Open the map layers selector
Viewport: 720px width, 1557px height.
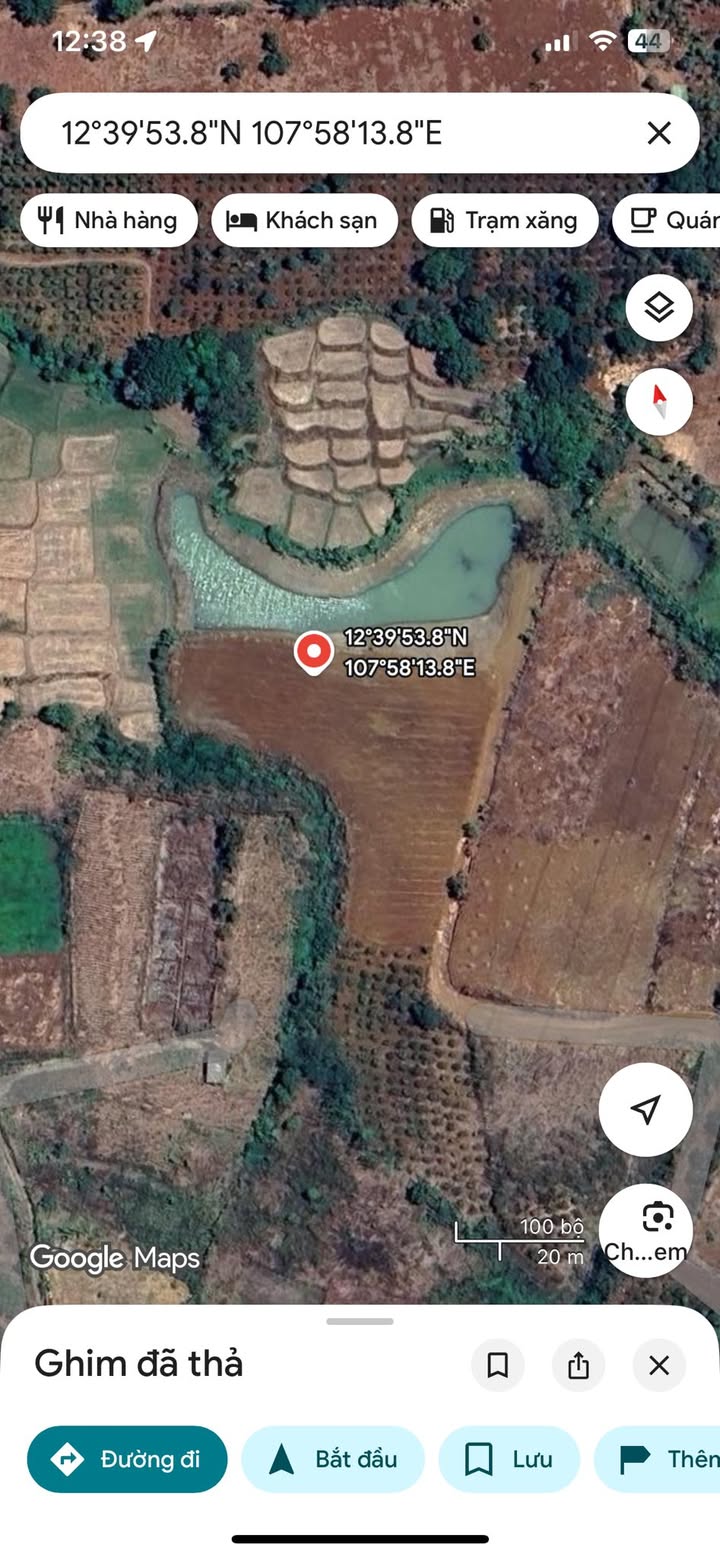[659, 308]
